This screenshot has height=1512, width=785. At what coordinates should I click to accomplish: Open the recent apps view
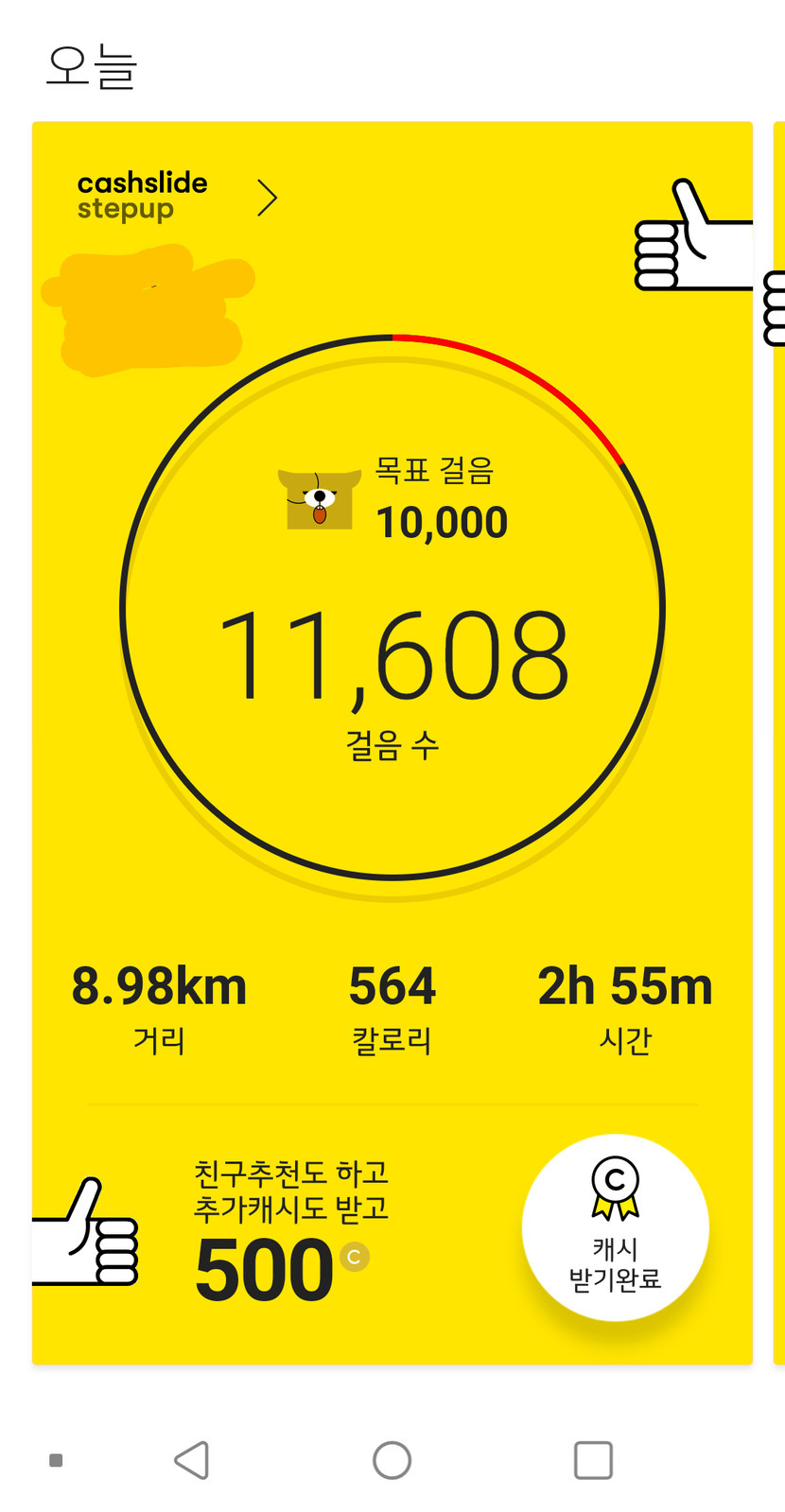tap(593, 1460)
